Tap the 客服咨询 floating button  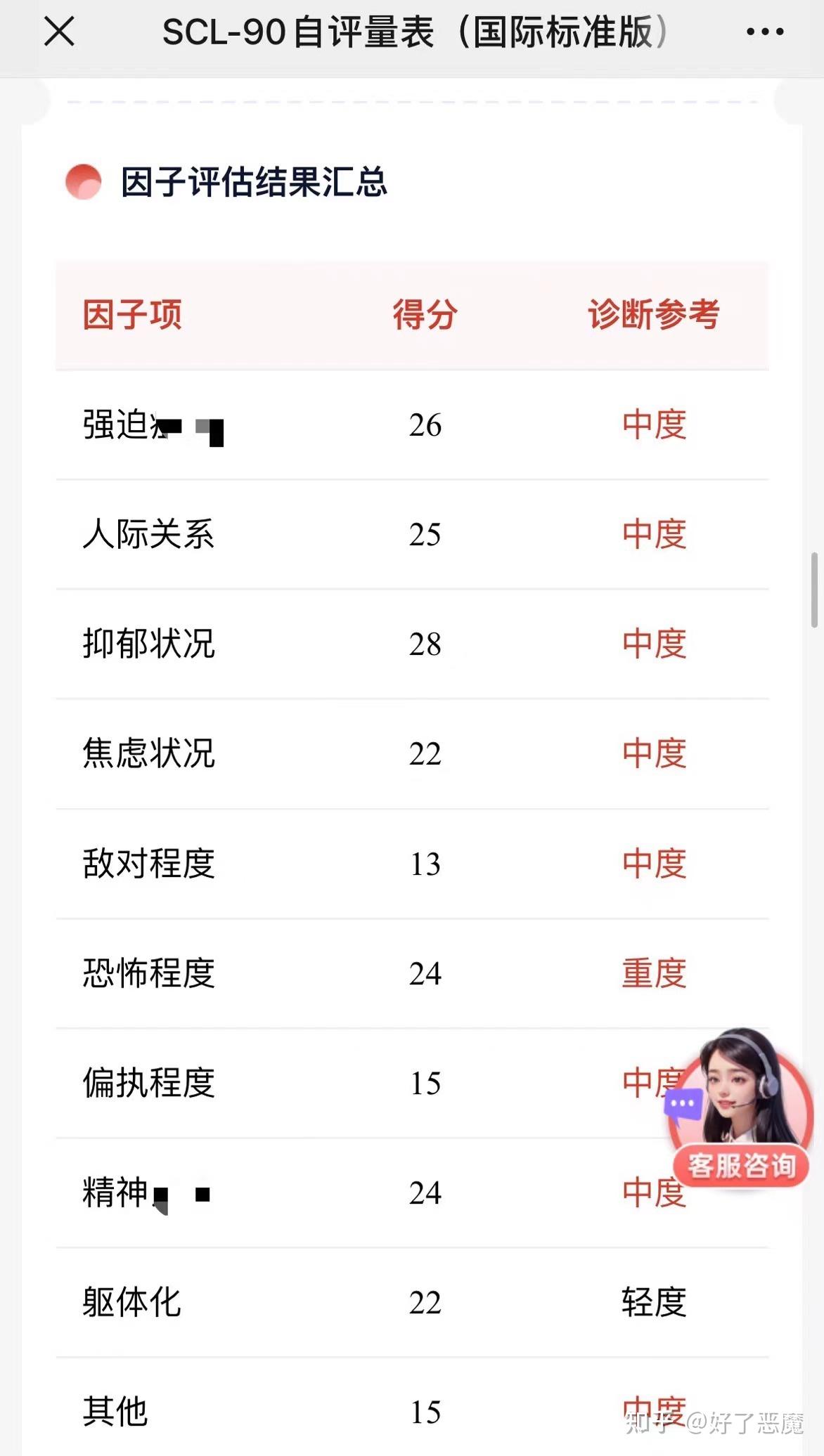(740, 1166)
